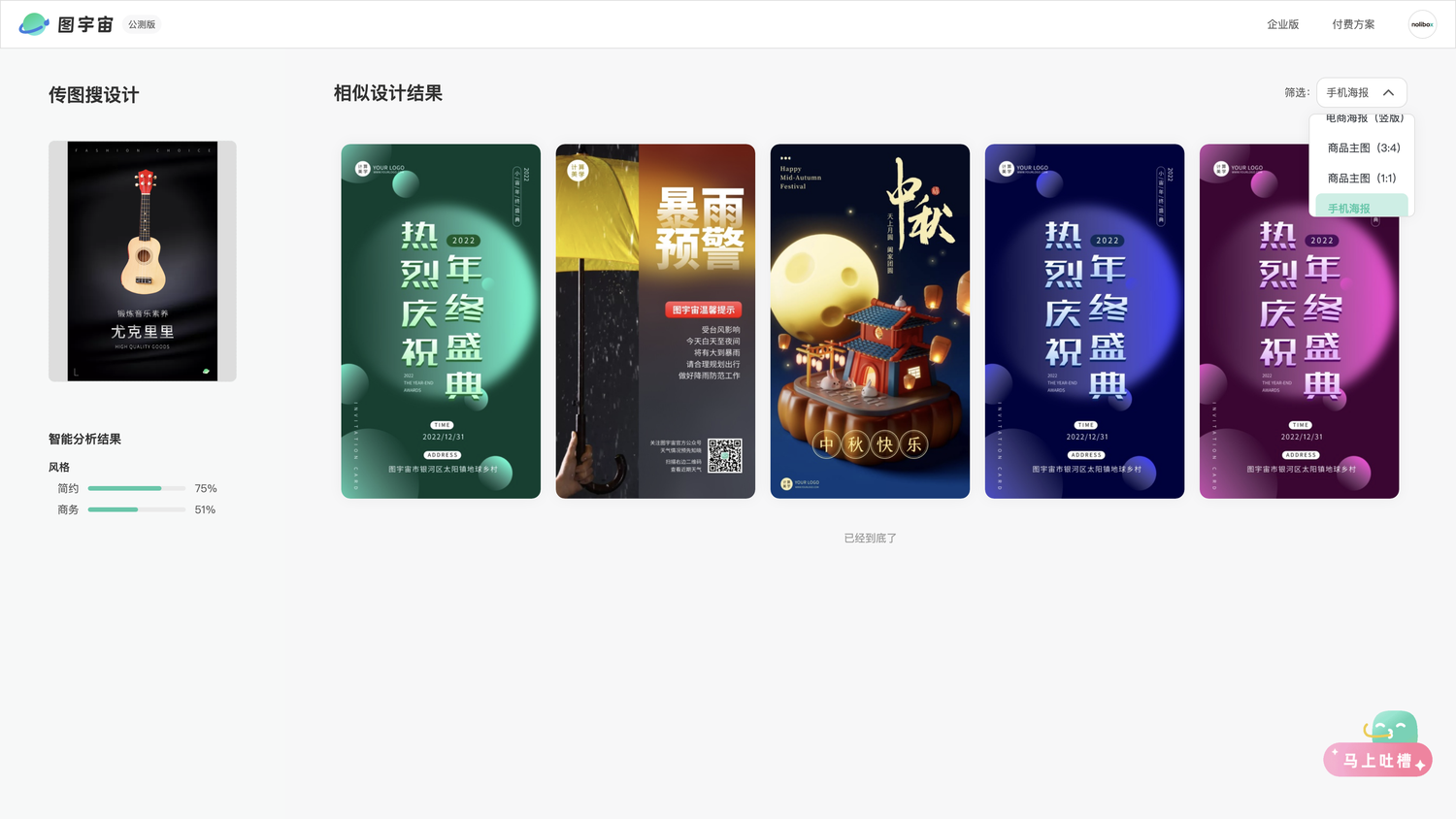Open the green 热烈庆祝年终盛典 poster
The image size is (1456, 819).
click(x=441, y=321)
